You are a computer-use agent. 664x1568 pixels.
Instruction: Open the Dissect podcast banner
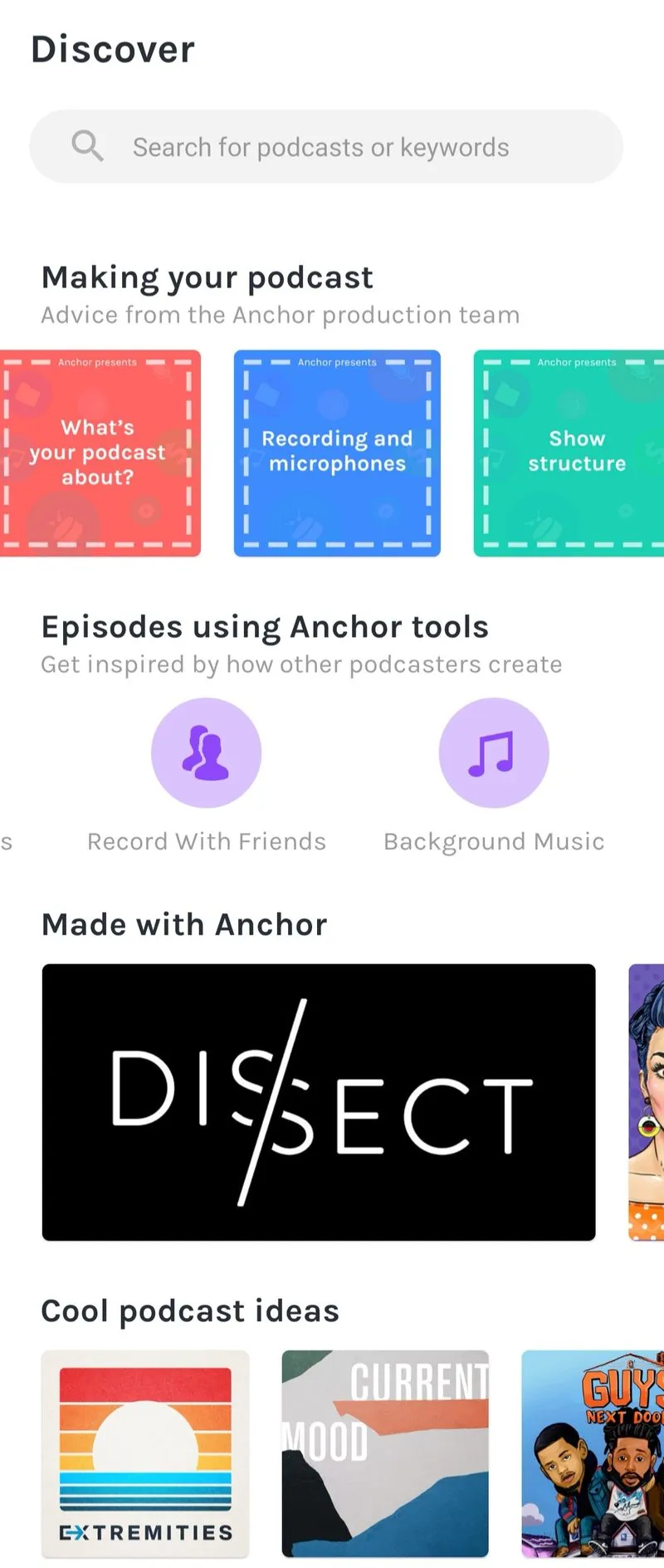tap(319, 1102)
